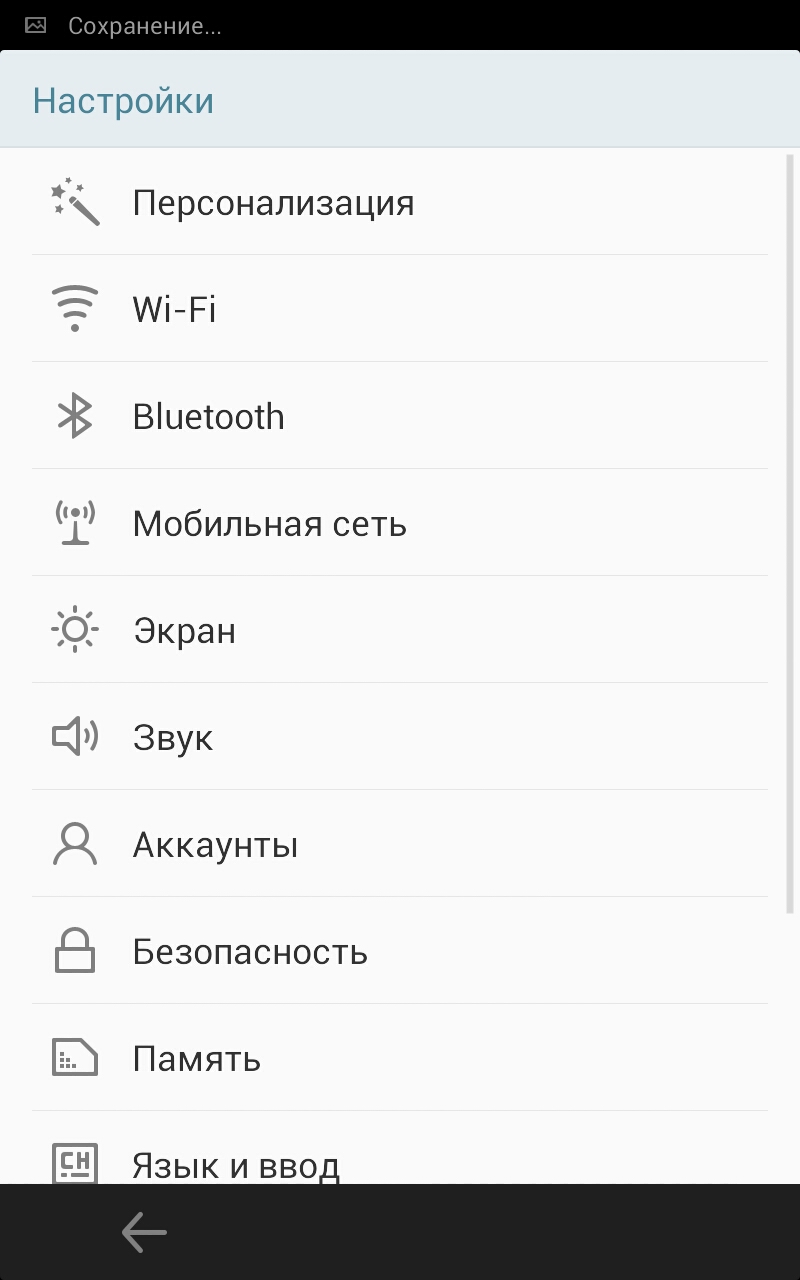Open Память settings
This screenshot has width=800, height=1280.
(x=197, y=1059)
